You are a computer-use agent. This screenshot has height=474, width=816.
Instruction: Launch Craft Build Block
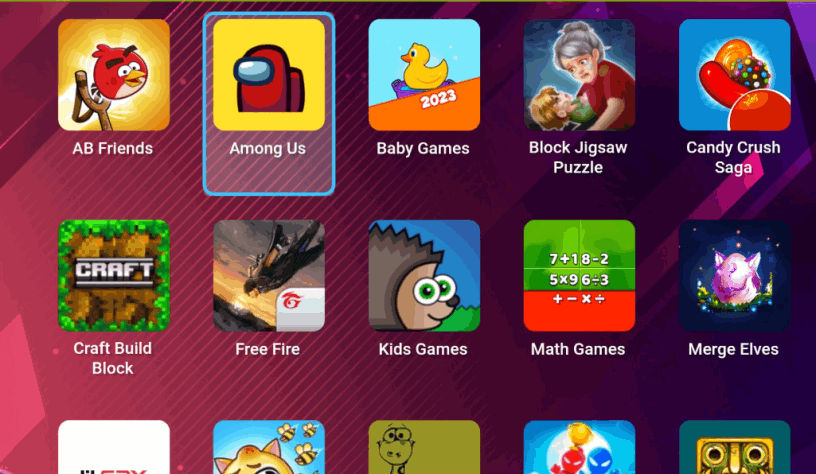point(113,276)
